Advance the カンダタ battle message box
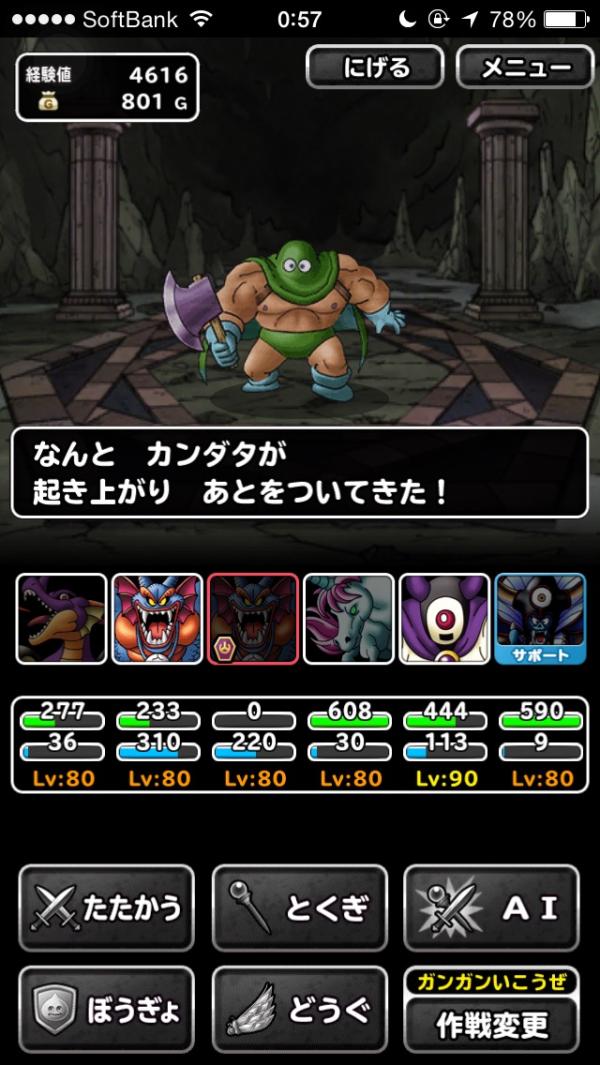Screen dimensions: 600x1065 [300, 472]
